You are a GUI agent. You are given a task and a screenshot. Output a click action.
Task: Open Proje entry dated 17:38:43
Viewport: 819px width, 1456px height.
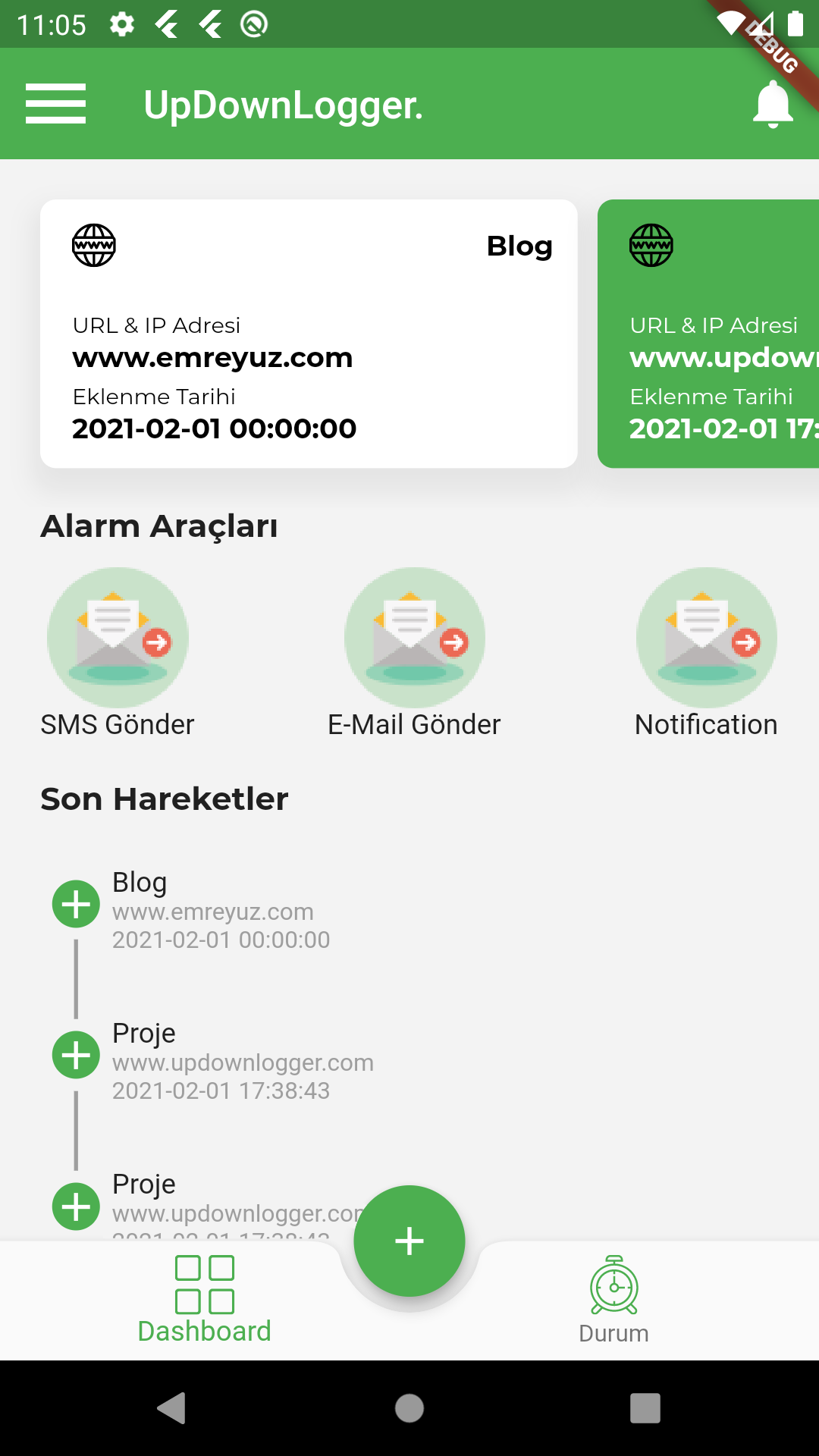tap(243, 1061)
